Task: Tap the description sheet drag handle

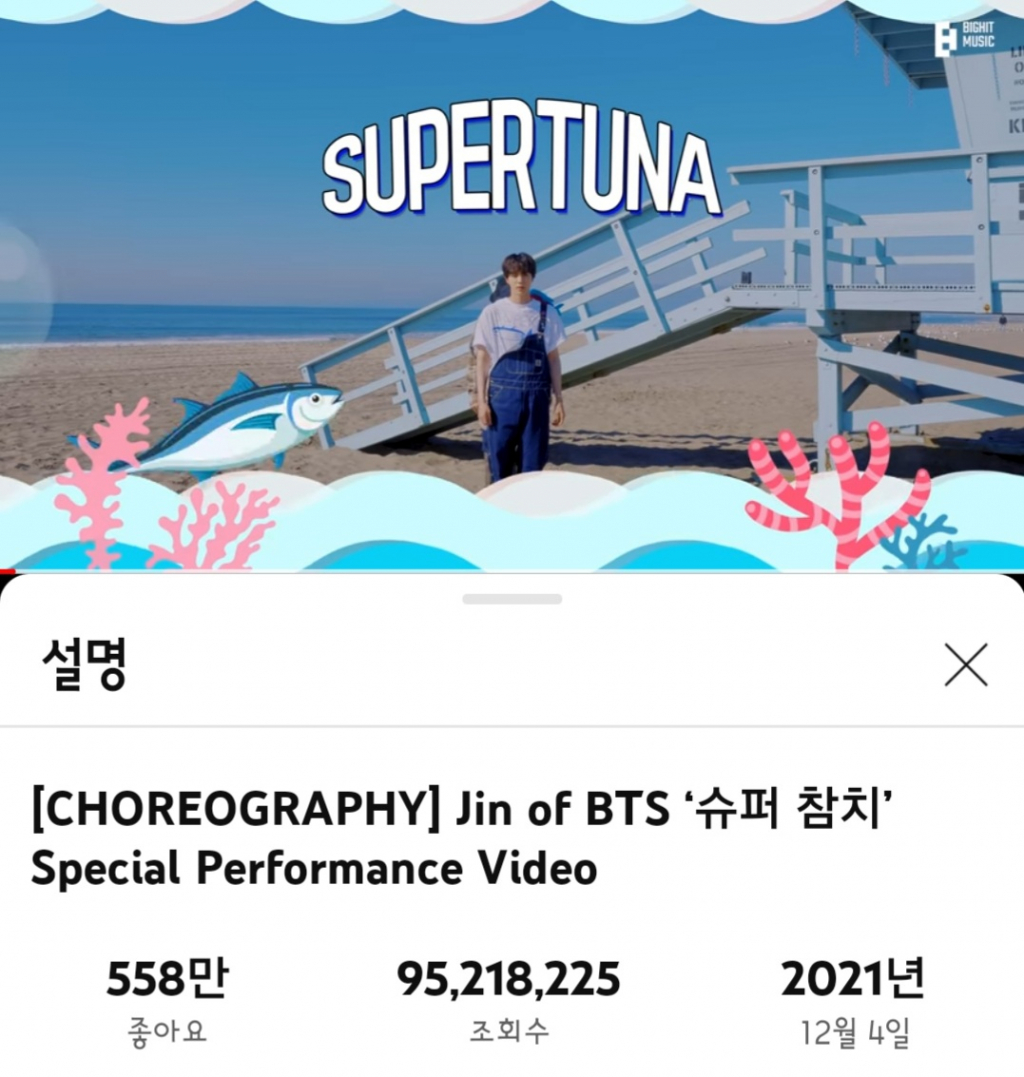Action: tap(512, 599)
